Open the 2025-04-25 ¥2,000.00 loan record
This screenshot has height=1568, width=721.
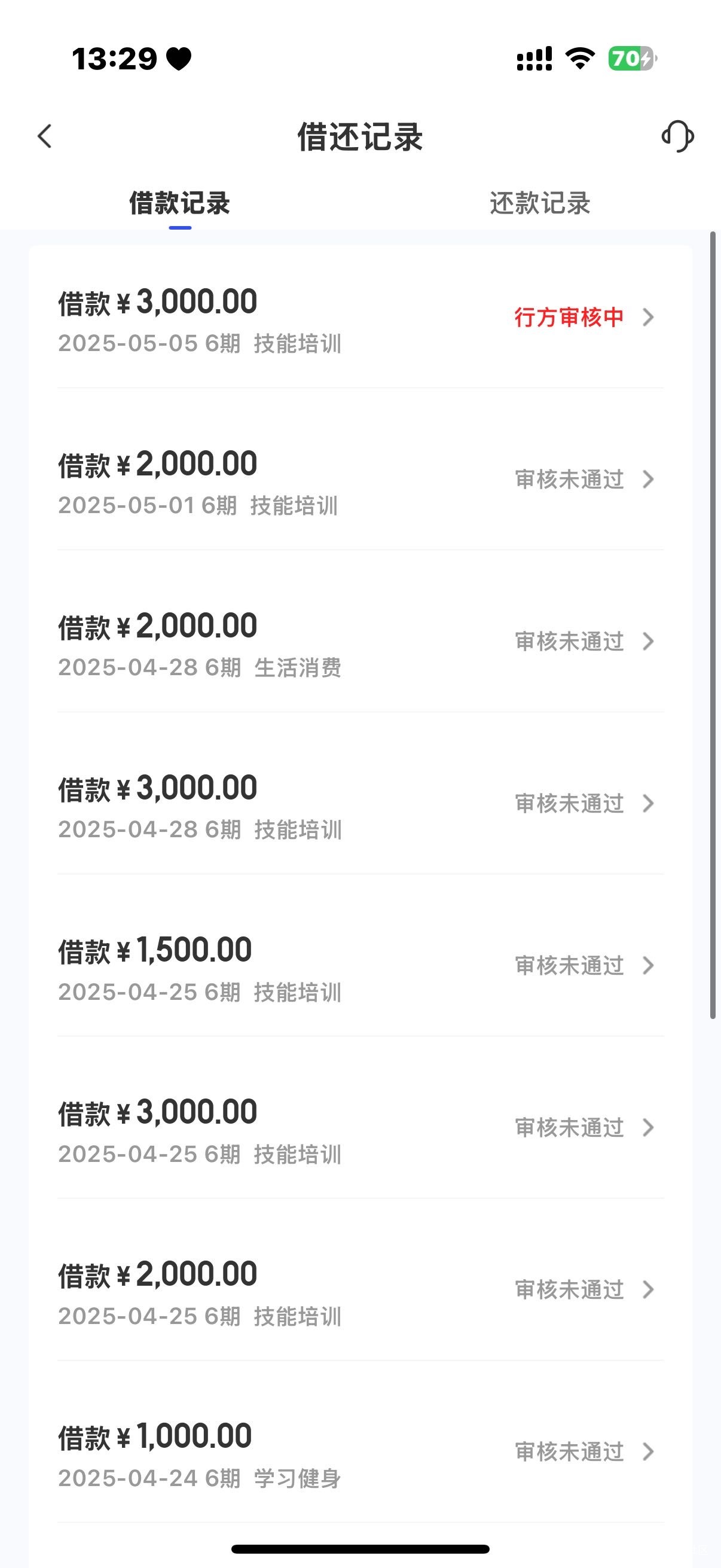(x=360, y=1289)
